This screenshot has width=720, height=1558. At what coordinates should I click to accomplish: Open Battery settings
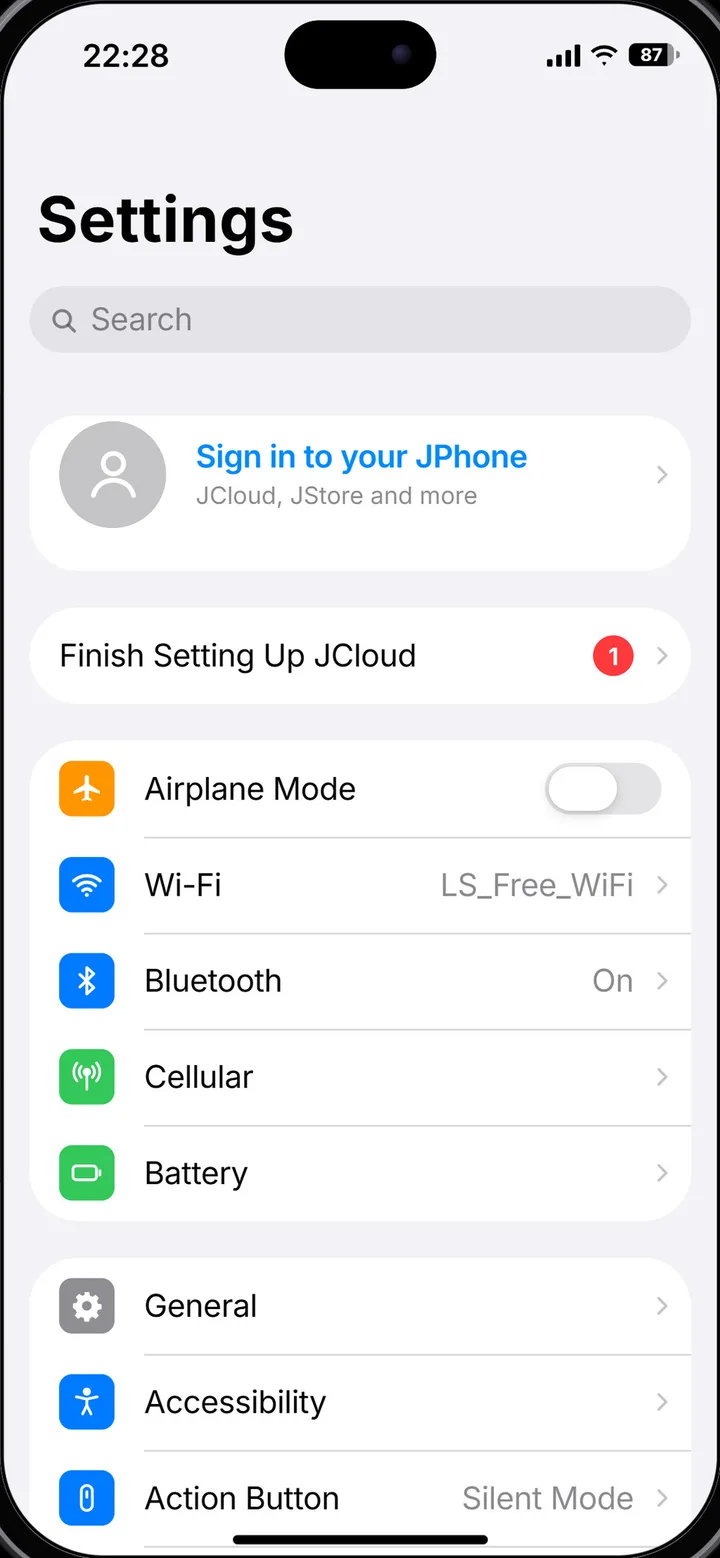(360, 1173)
